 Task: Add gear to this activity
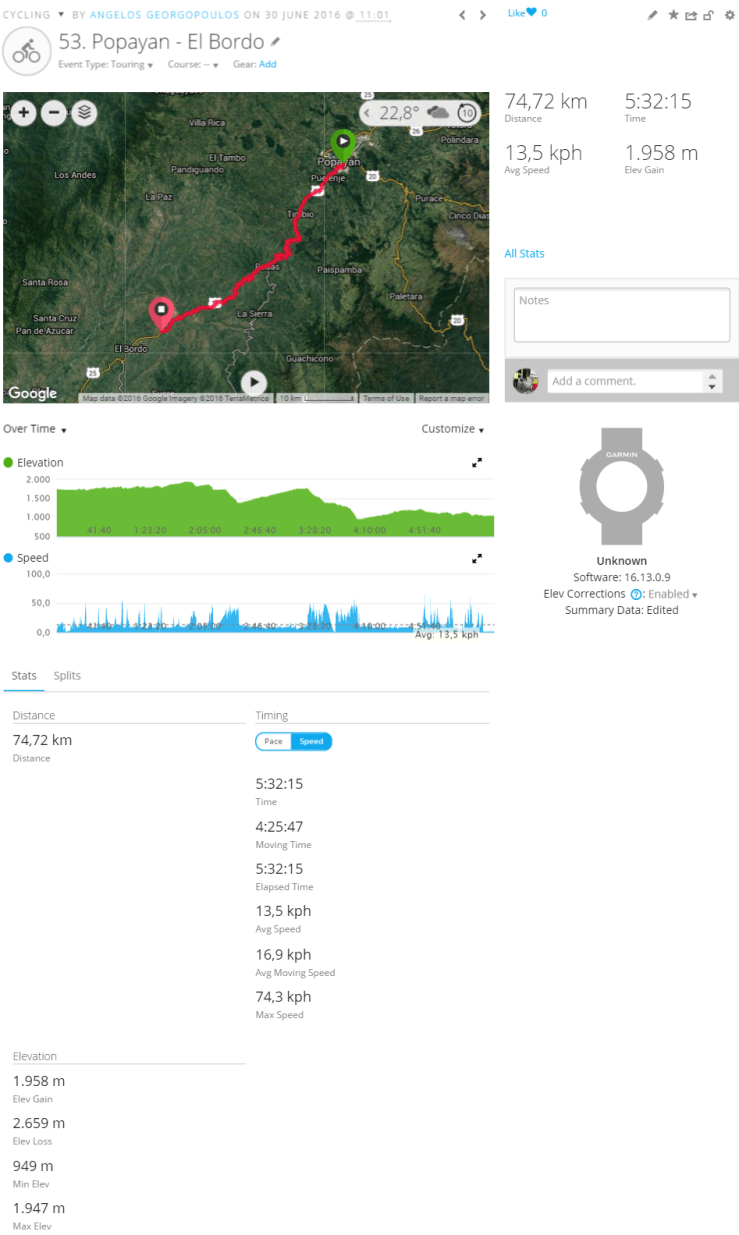click(268, 64)
